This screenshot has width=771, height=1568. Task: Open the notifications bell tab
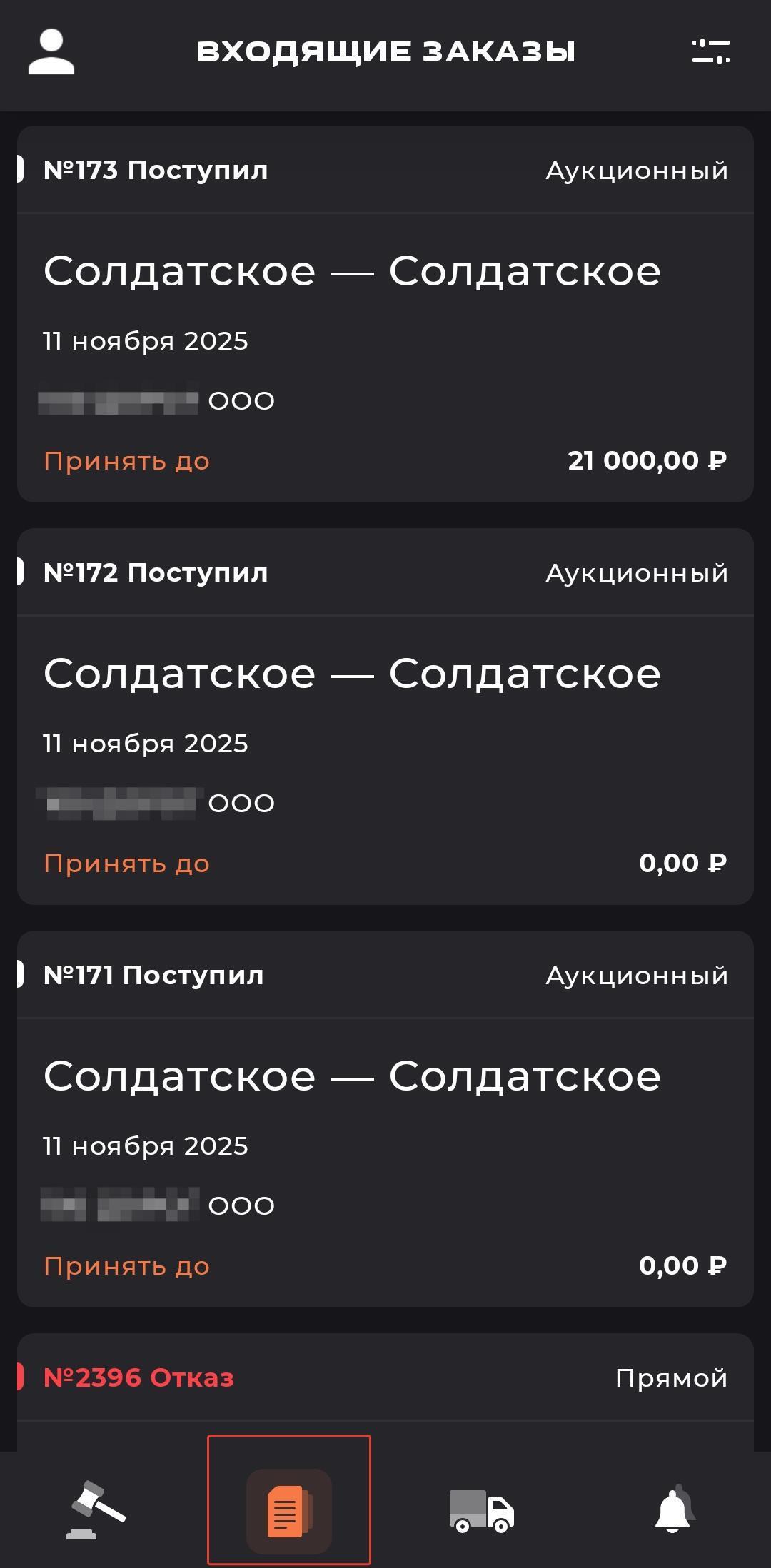click(673, 1510)
